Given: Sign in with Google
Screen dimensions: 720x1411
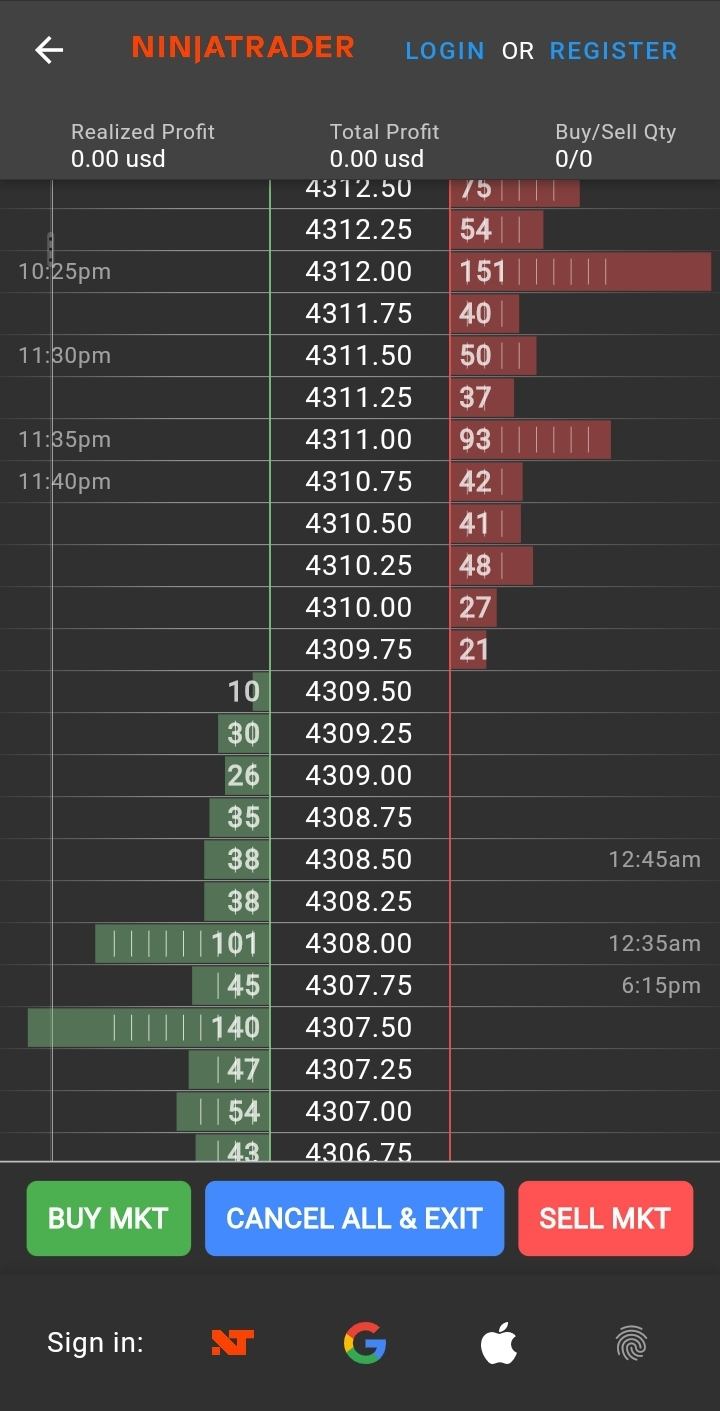Looking at the screenshot, I should pyautogui.click(x=365, y=1343).
